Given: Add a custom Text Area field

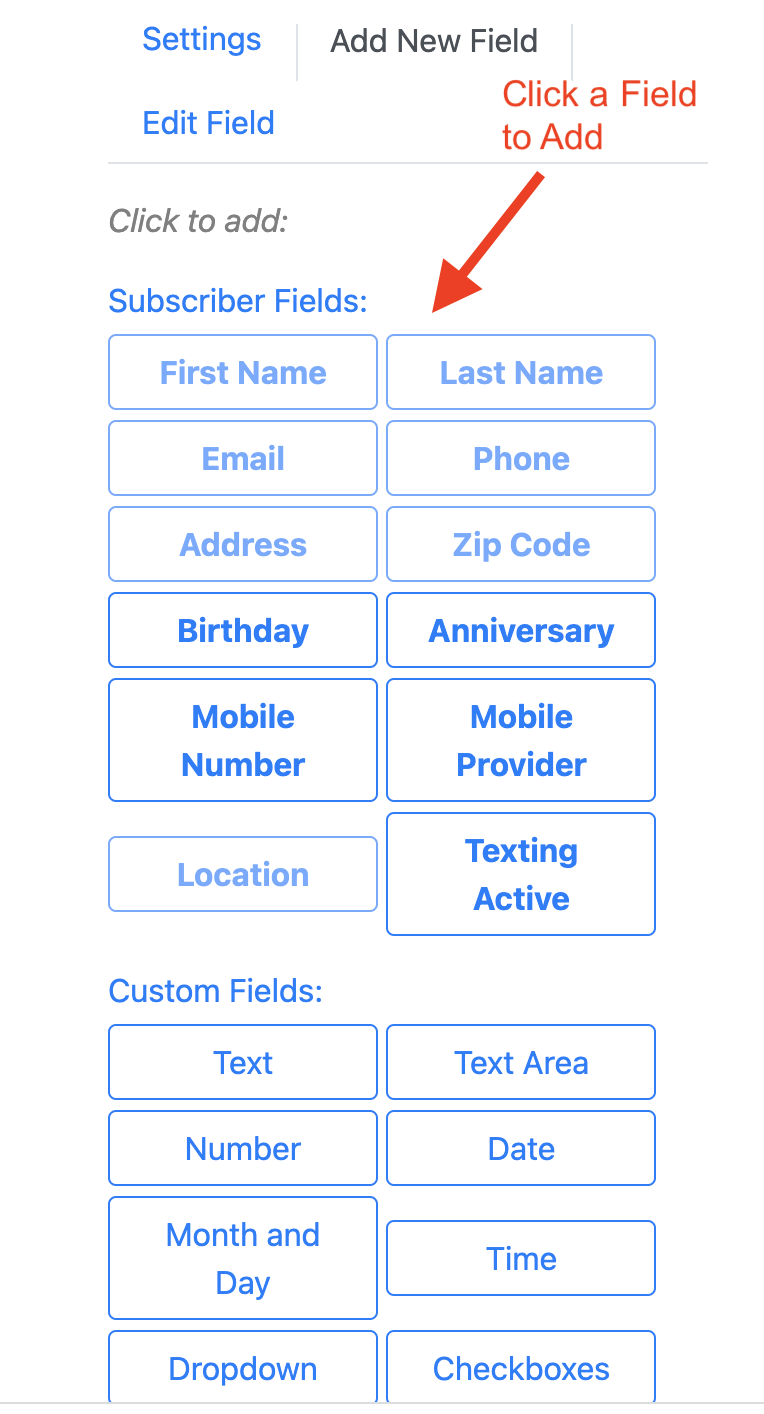Looking at the screenshot, I should [521, 1062].
